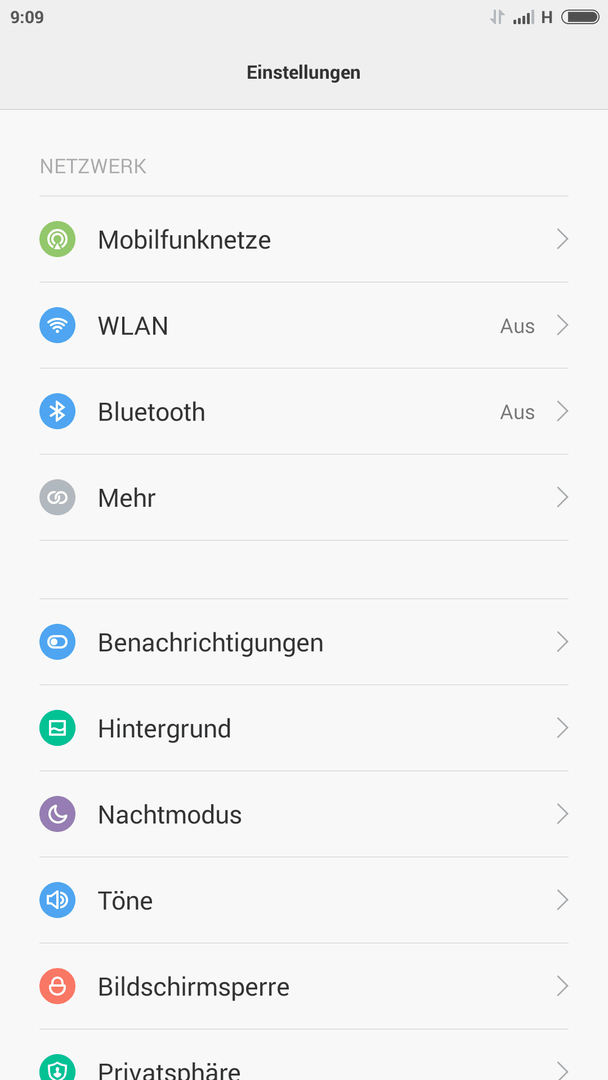Tap the Mehr network options row

(x=304, y=497)
